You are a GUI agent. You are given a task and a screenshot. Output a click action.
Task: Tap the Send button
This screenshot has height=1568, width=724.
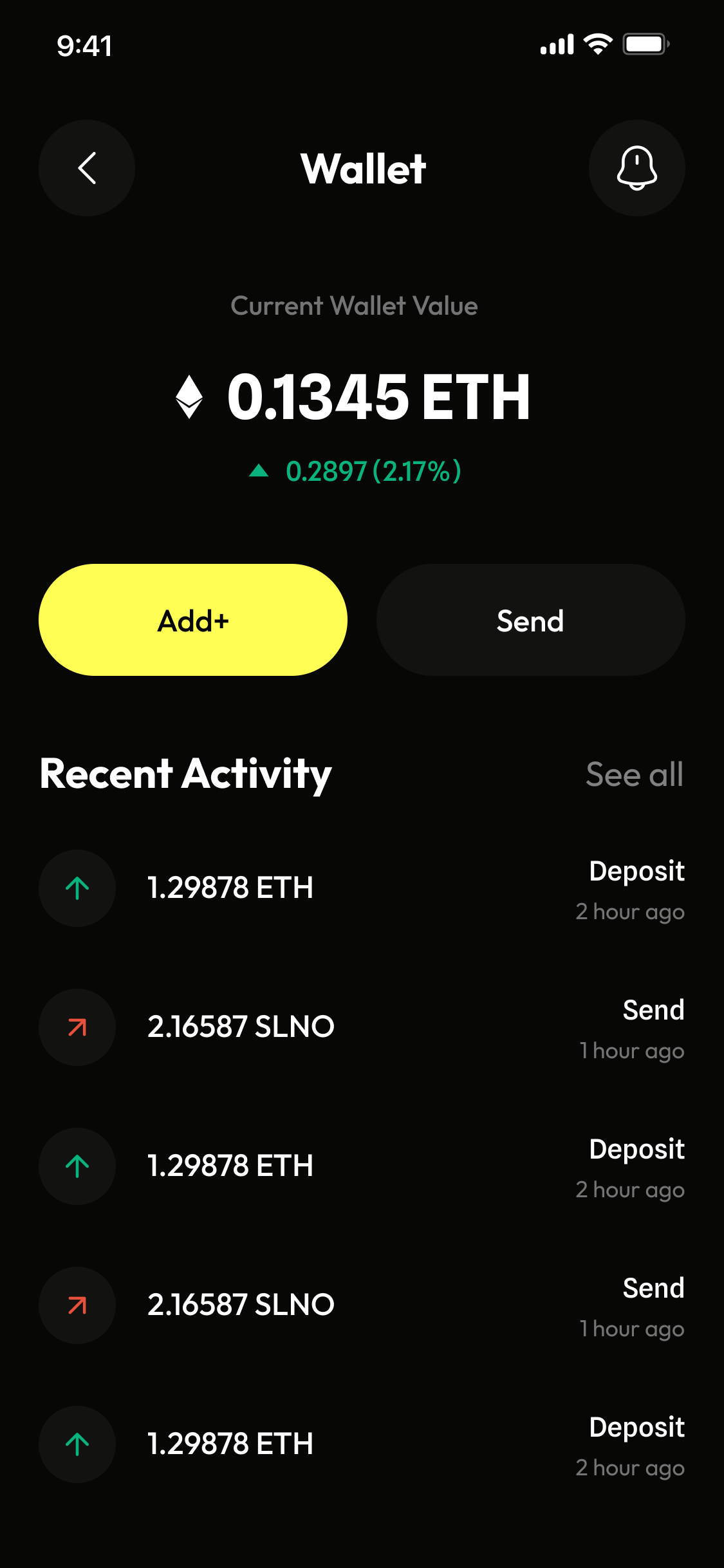pos(530,619)
